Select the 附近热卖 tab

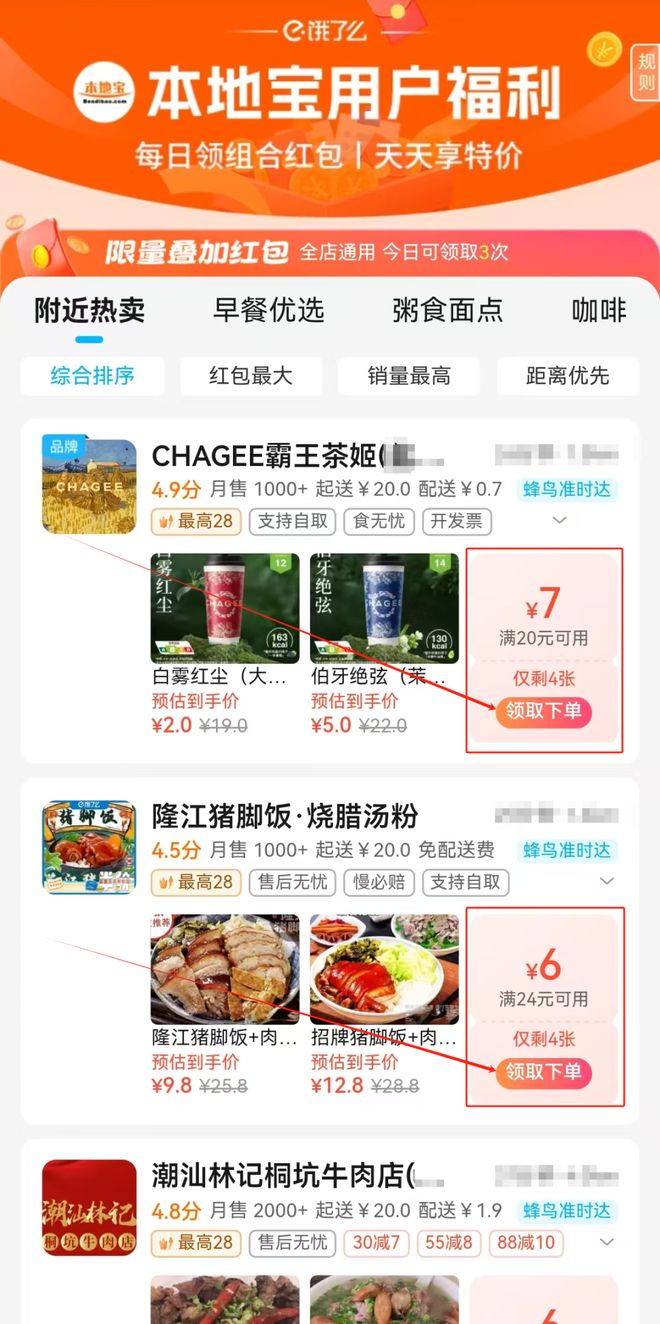click(90, 310)
